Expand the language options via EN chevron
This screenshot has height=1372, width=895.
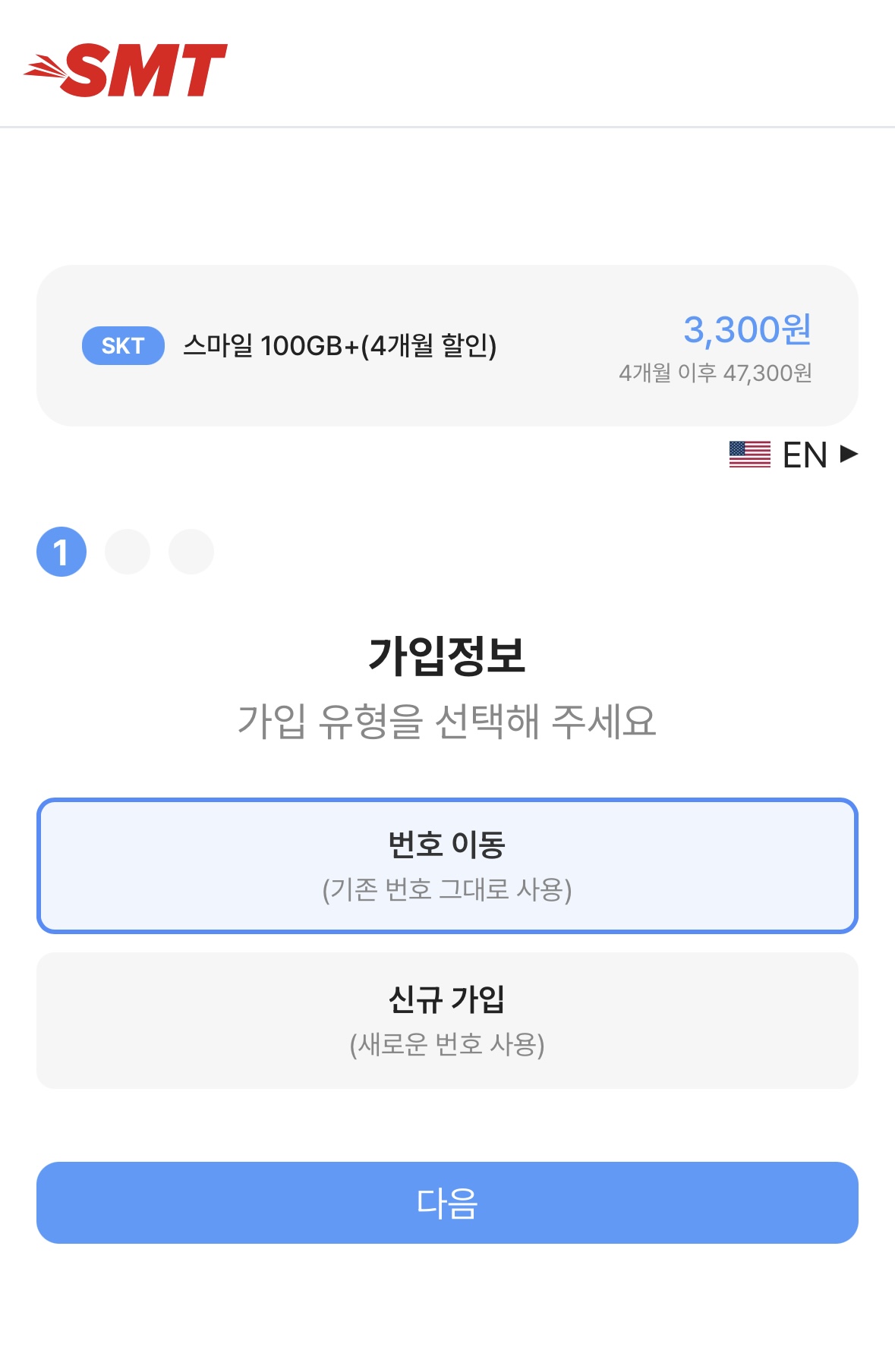tap(846, 454)
